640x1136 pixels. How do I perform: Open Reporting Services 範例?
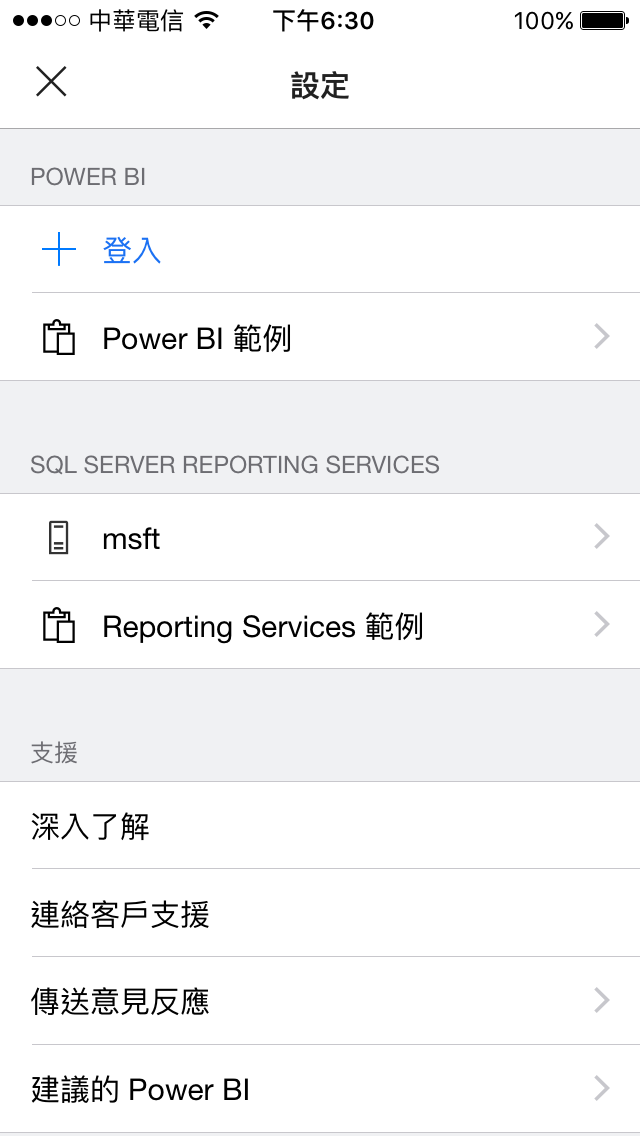(320, 625)
